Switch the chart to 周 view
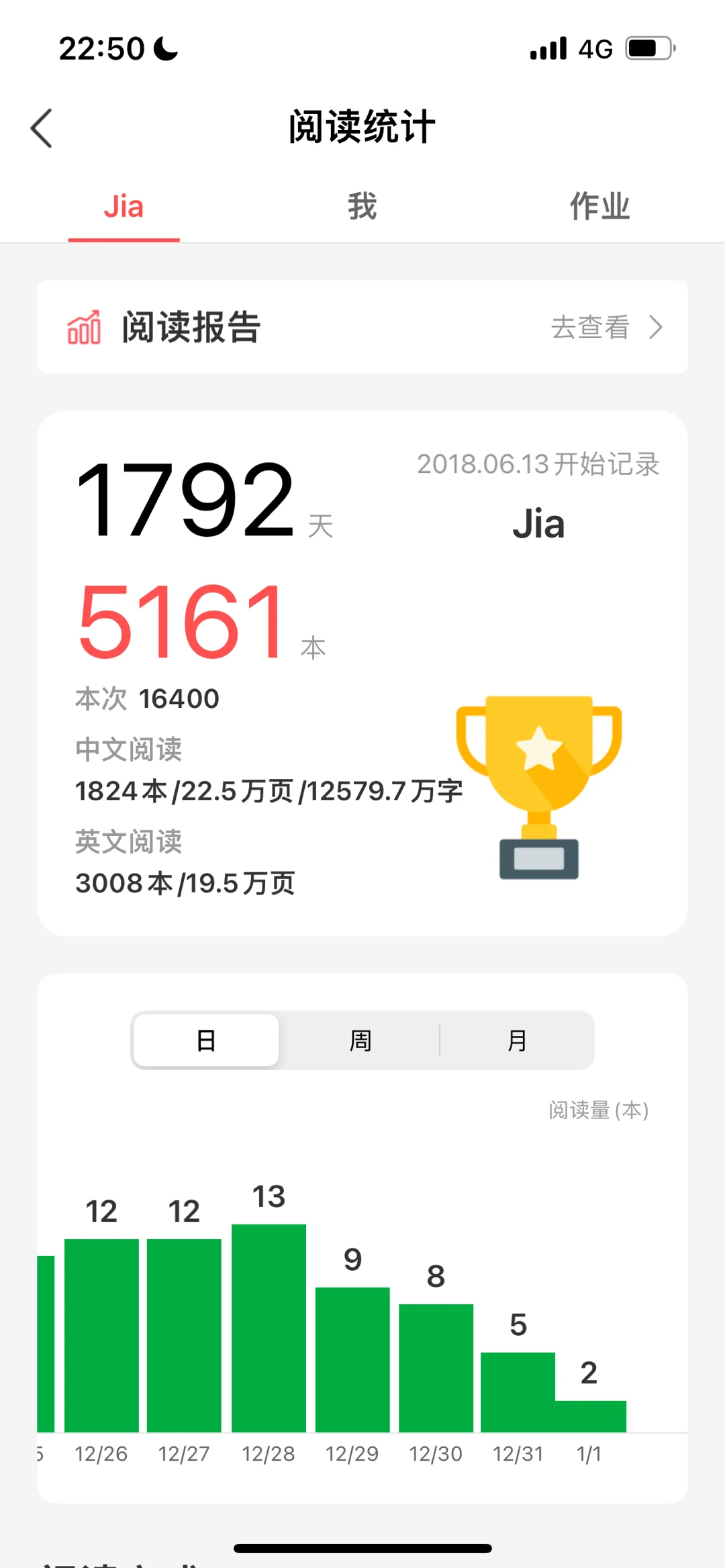The width and height of the screenshot is (725, 1568). coord(360,1041)
